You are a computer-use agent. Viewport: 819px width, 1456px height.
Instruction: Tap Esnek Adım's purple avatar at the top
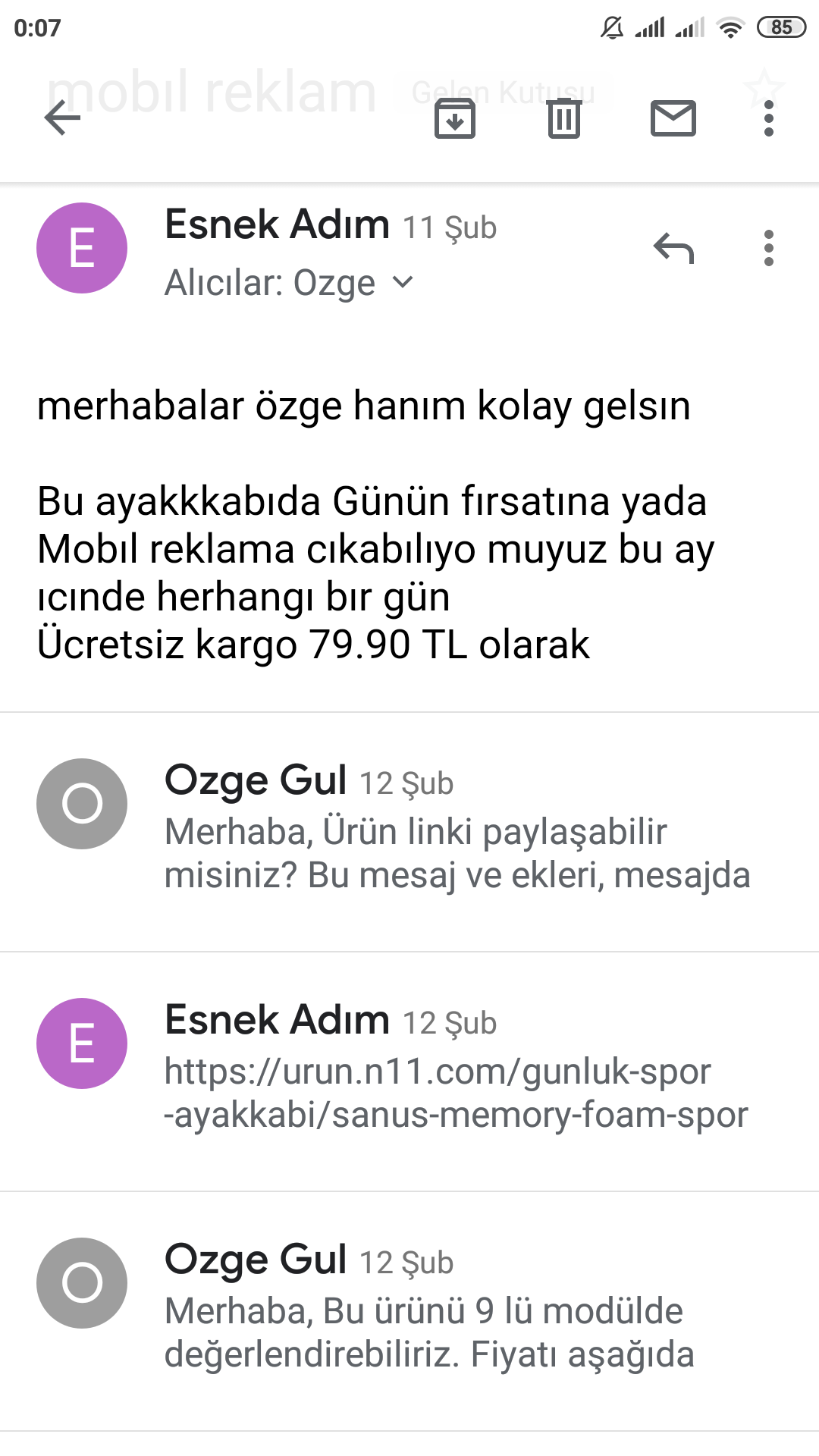tap(82, 248)
